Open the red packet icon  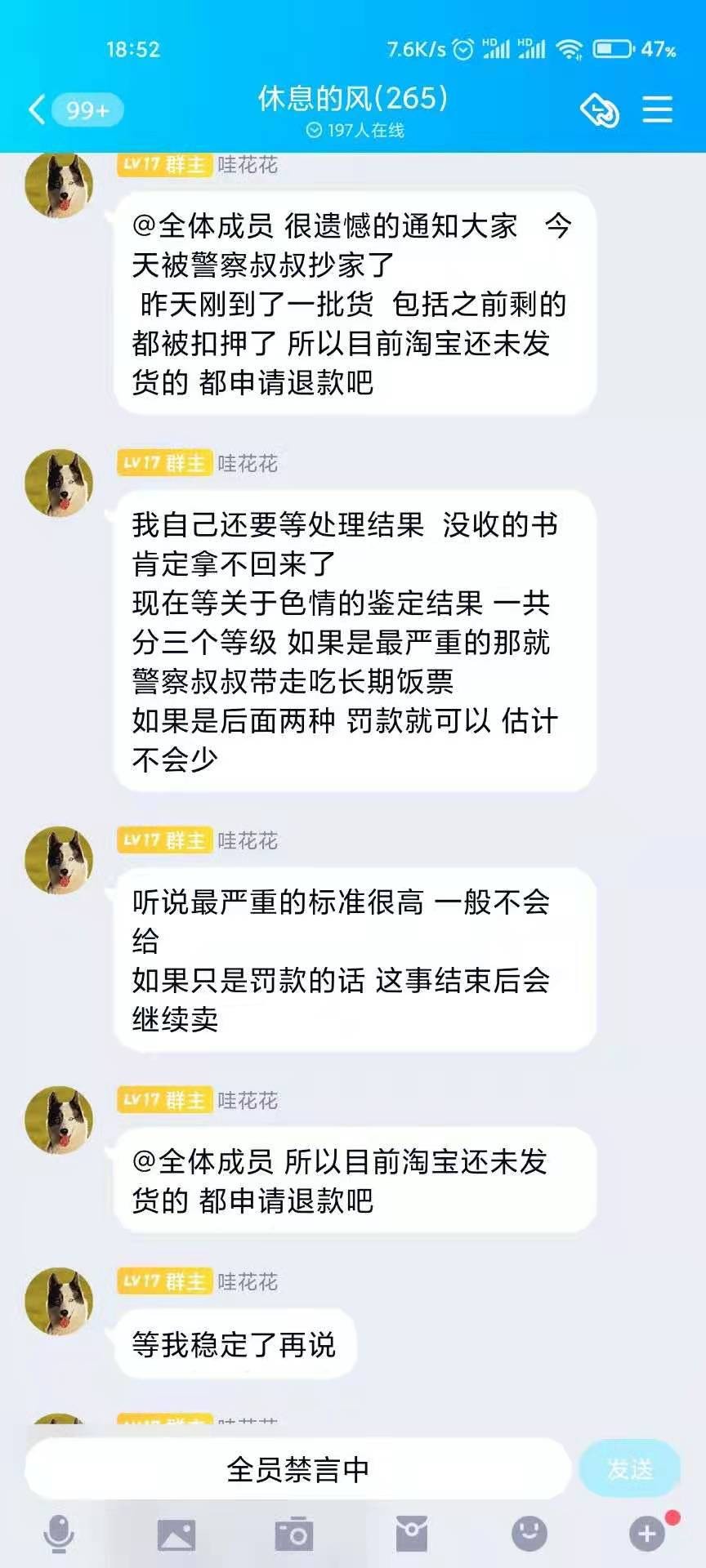412,1535
